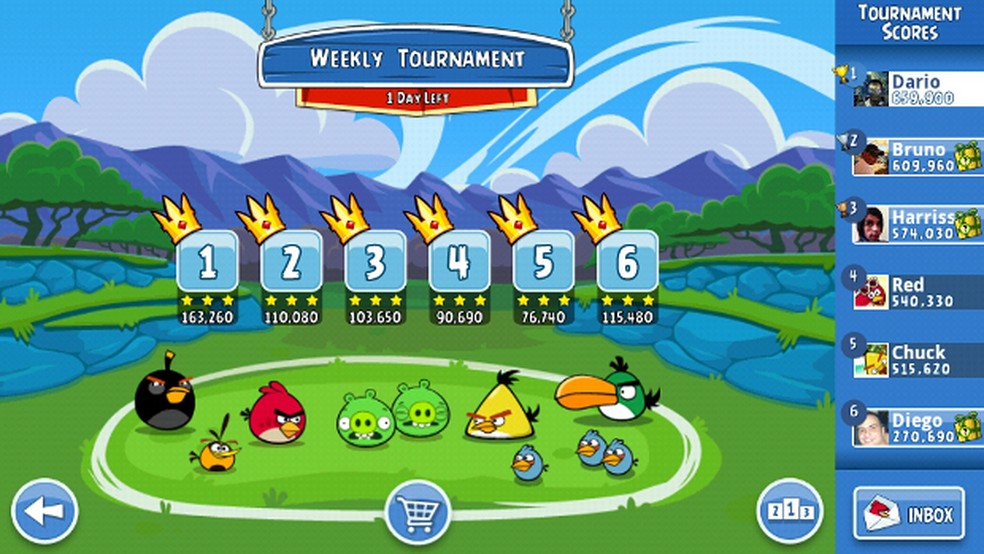View Dario's tournament score entry
This screenshot has height=554, width=984.
click(910, 89)
